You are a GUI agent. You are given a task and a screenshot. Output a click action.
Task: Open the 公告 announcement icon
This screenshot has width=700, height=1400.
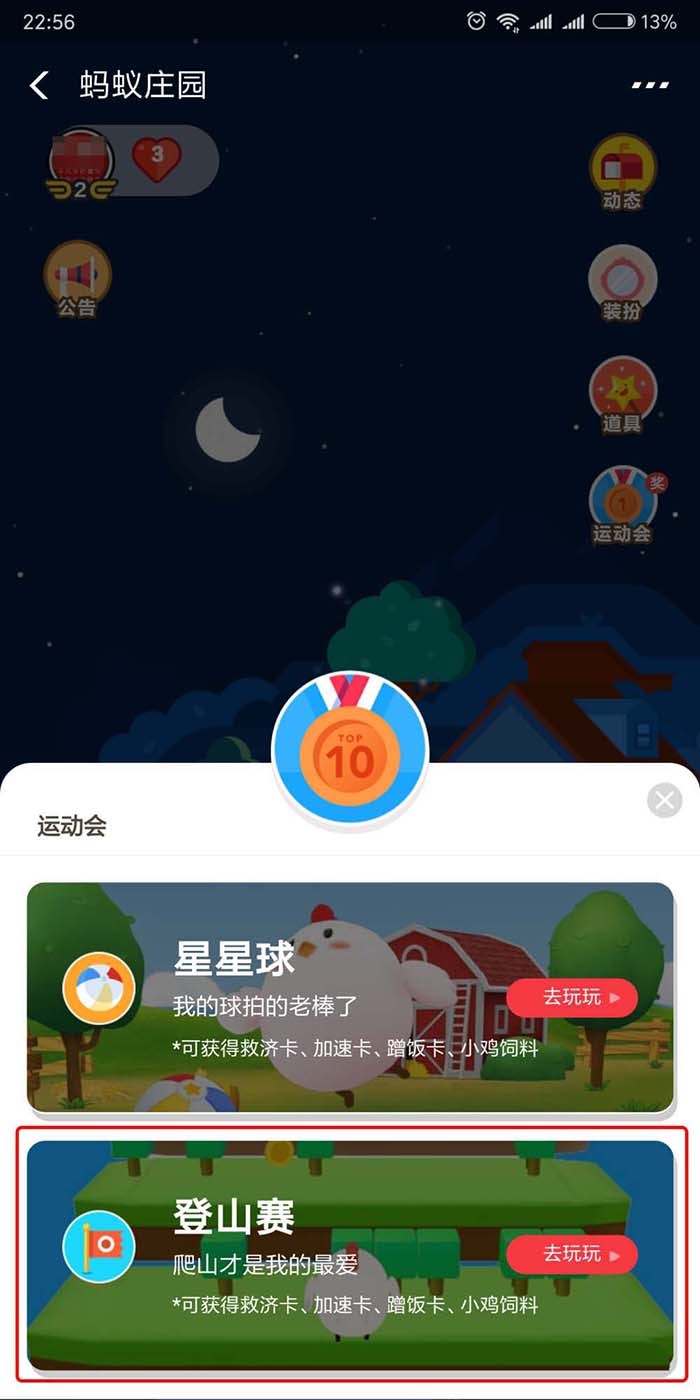(77, 279)
